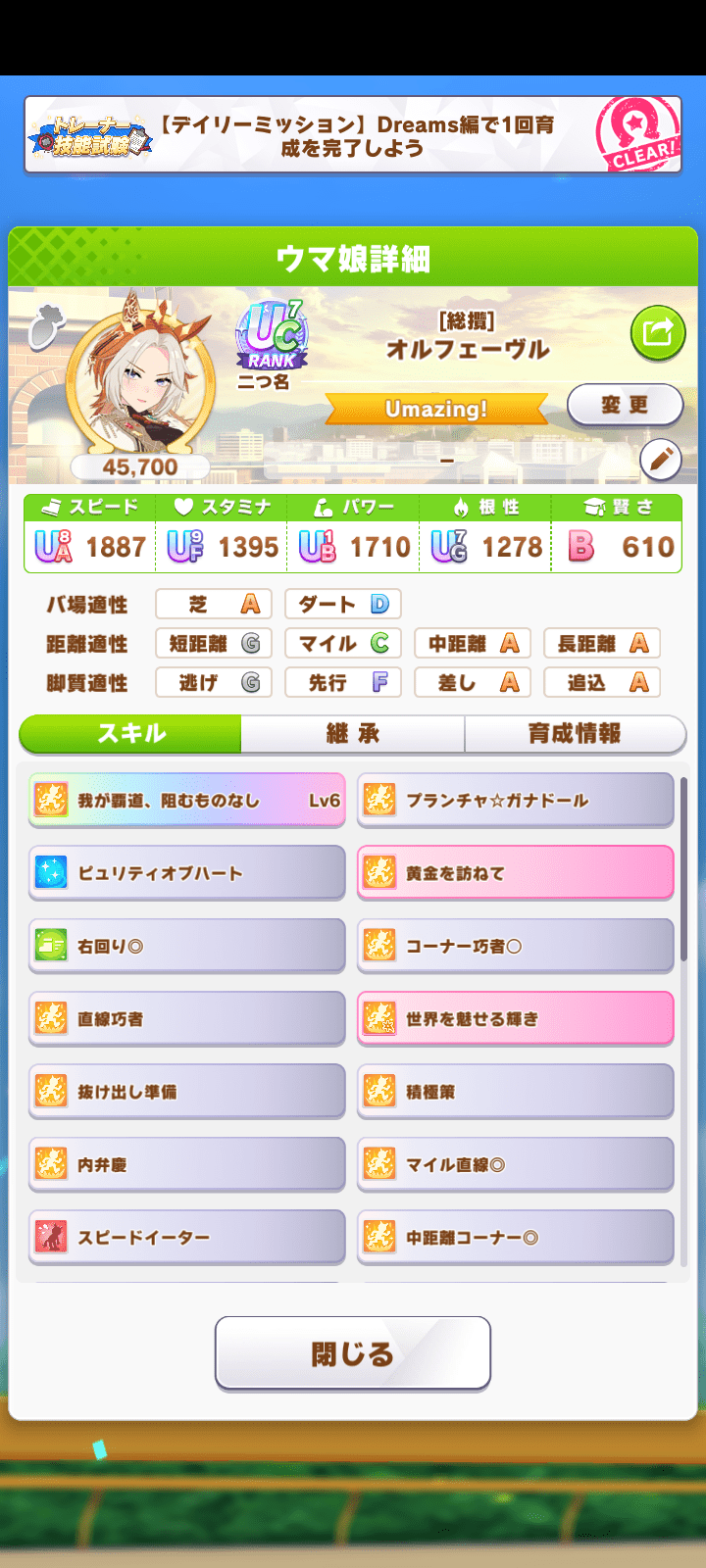Select the スキル tab
This screenshot has width=706, height=1568.
130,733
